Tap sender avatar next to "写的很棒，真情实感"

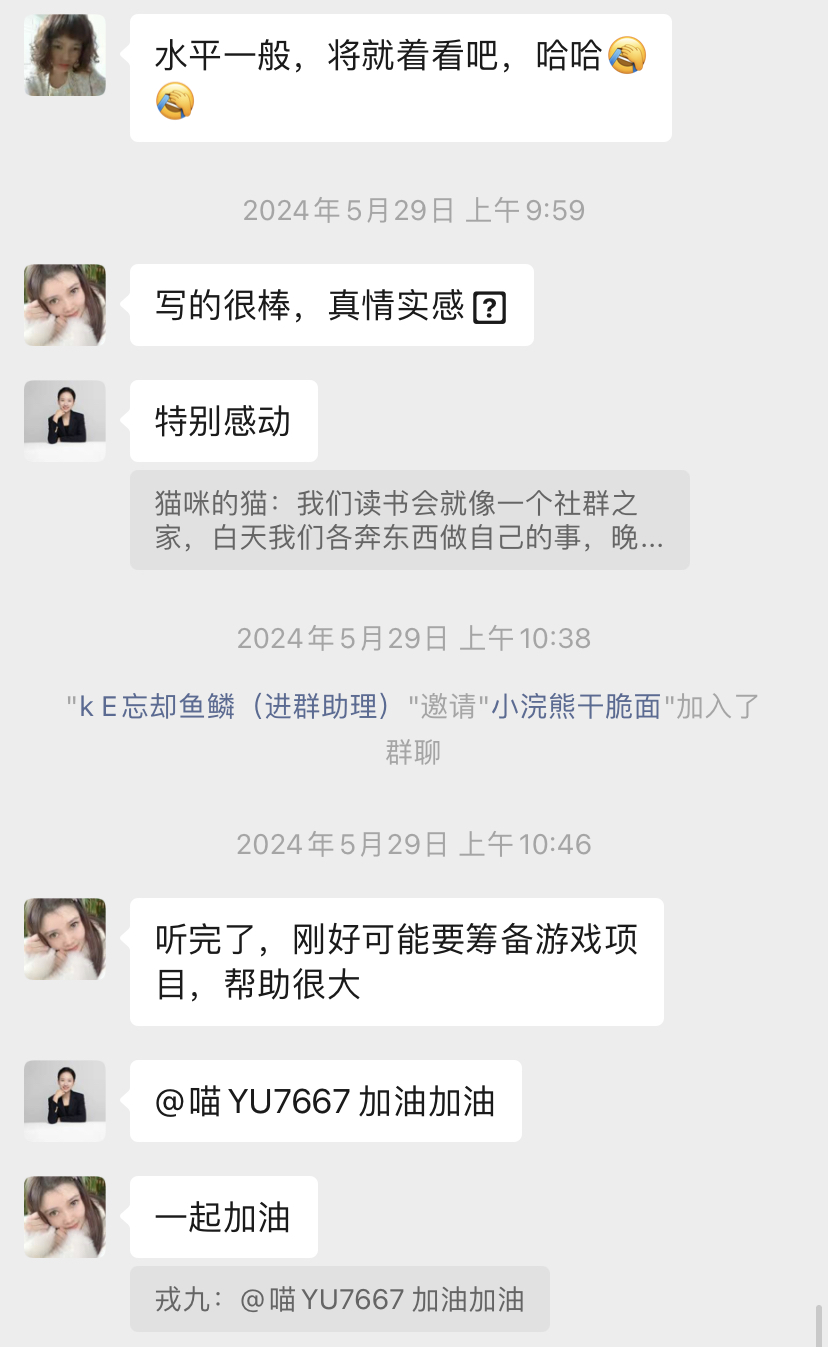pos(65,305)
